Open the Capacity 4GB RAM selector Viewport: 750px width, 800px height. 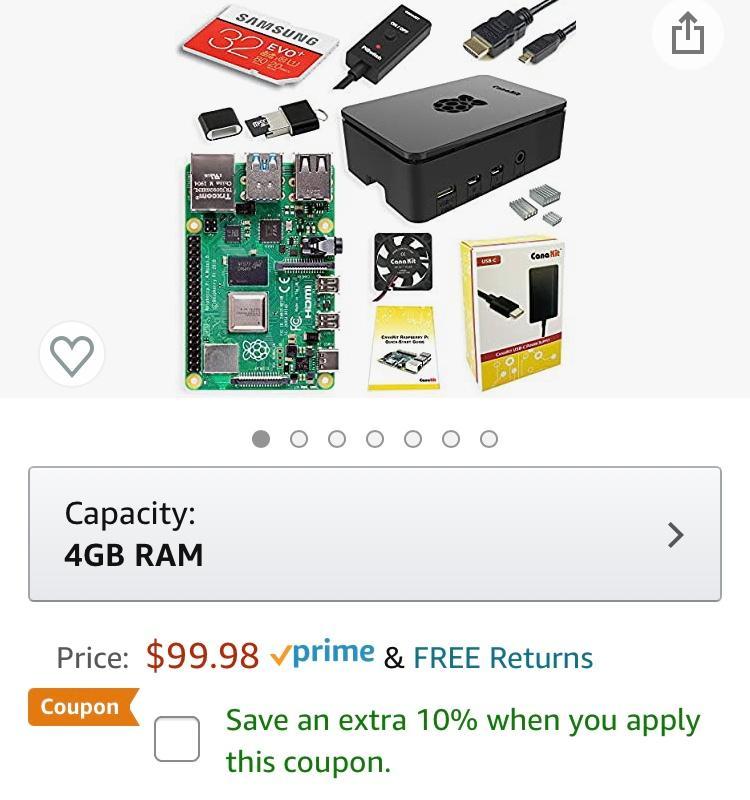[375, 534]
